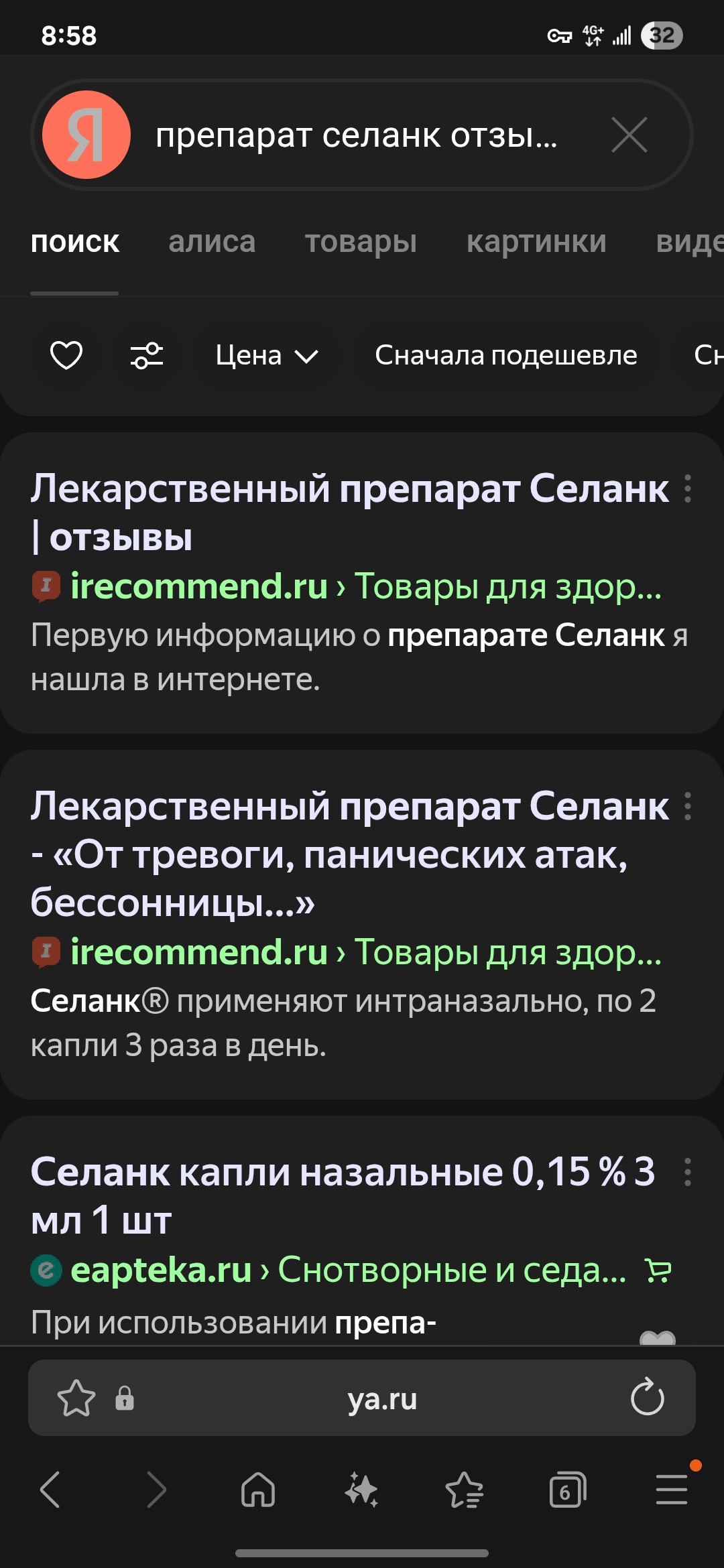Open result about тревоги, панических атак, бессонницы

pyautogui.click(x=349, y=854)
